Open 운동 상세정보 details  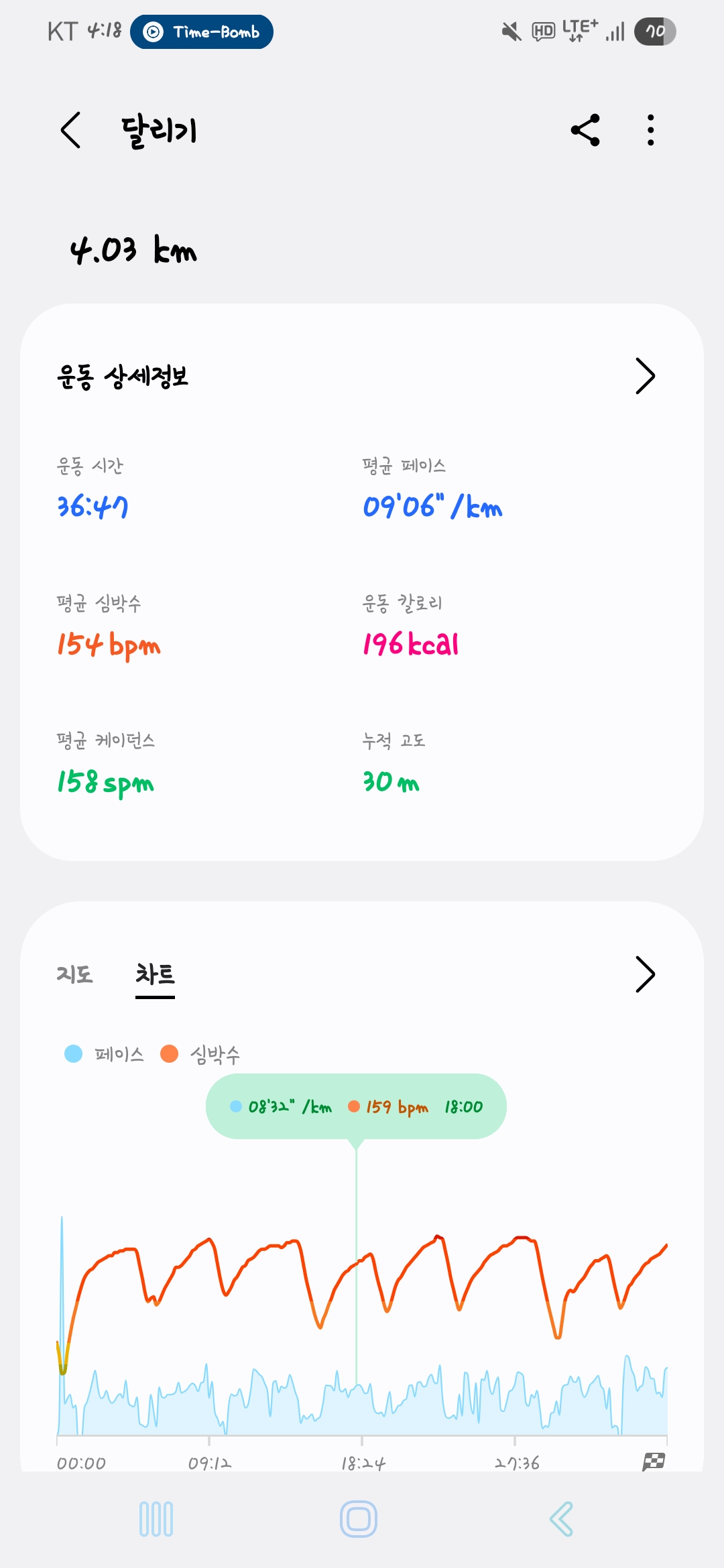tap(645, 376)
